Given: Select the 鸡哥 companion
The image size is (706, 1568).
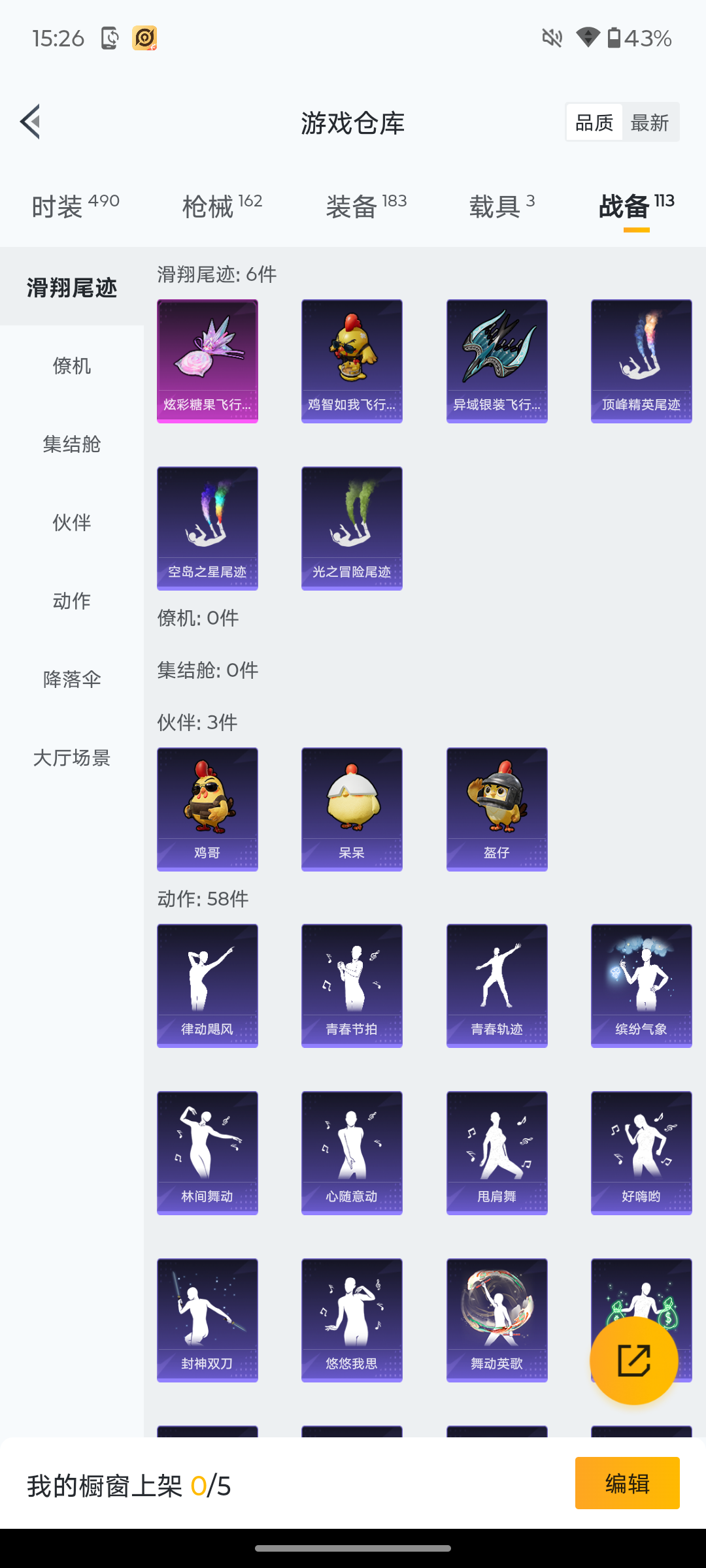Looking at the screenshot, I should click(207, 809).
